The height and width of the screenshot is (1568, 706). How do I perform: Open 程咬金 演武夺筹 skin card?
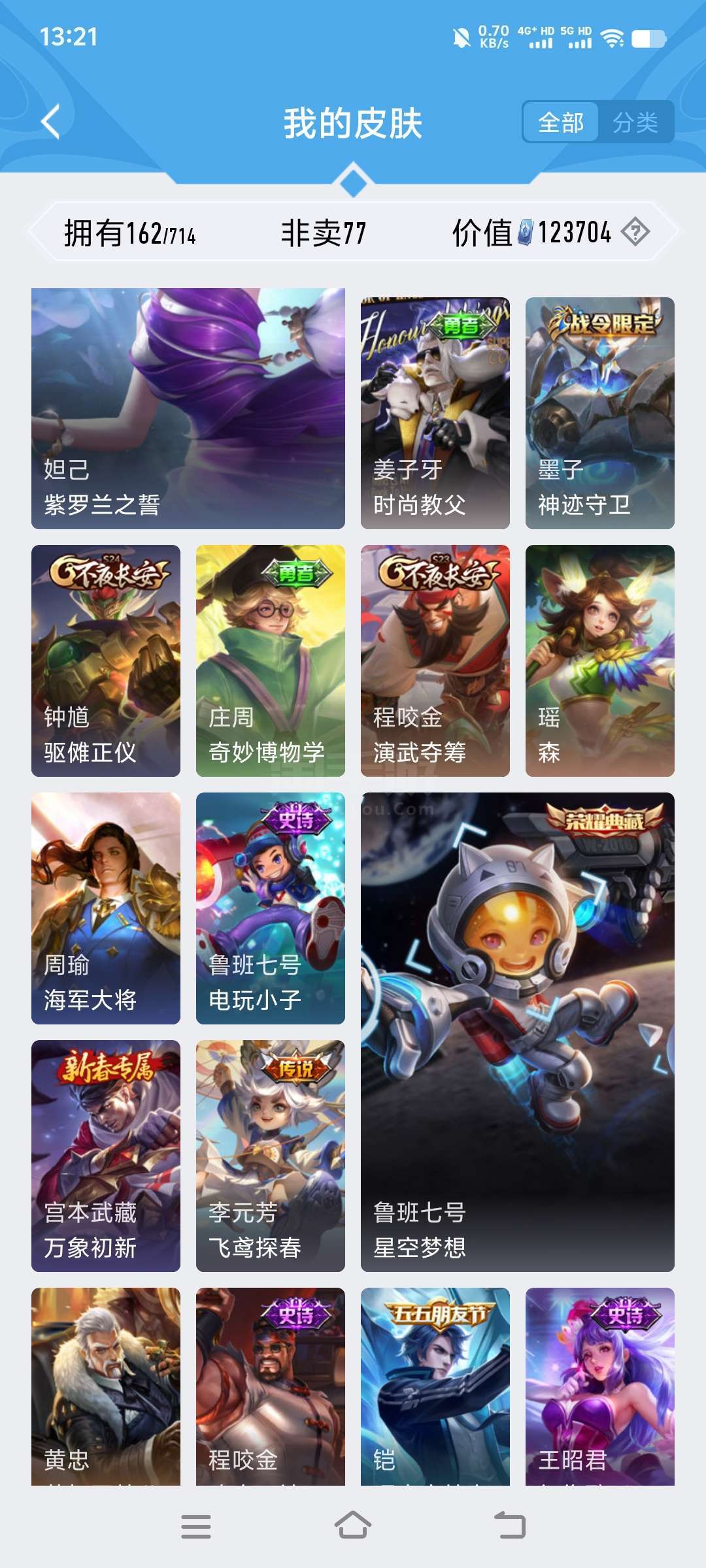[x=435, y=661]
